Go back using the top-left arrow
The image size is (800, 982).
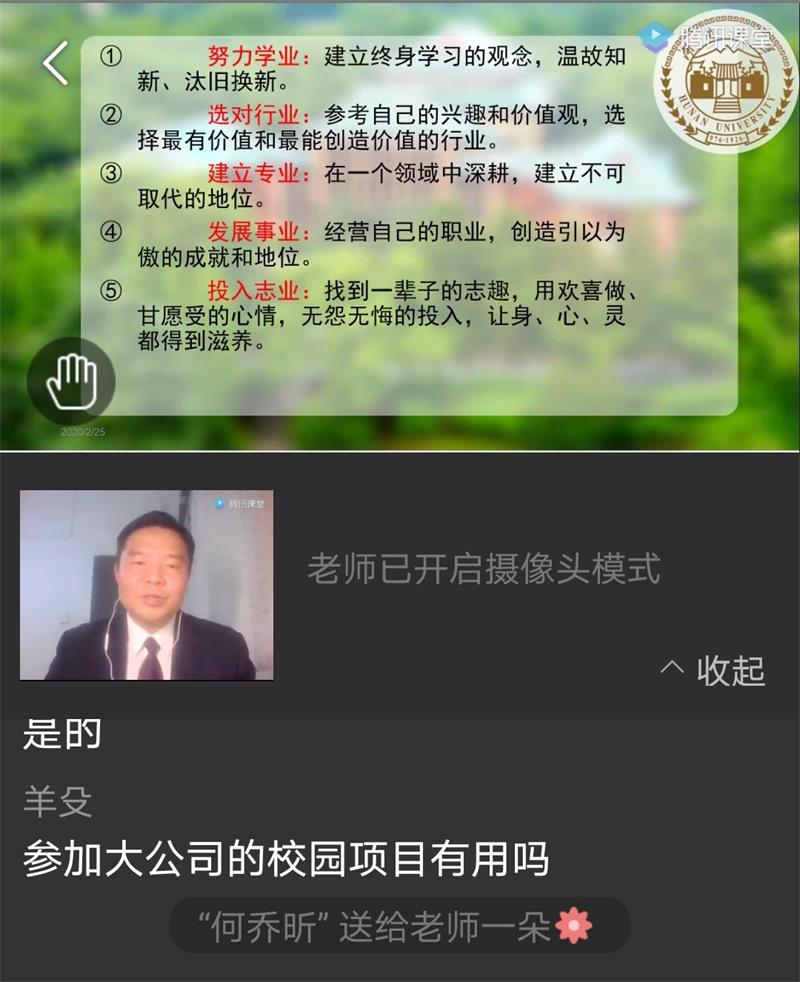pos(55,64)
